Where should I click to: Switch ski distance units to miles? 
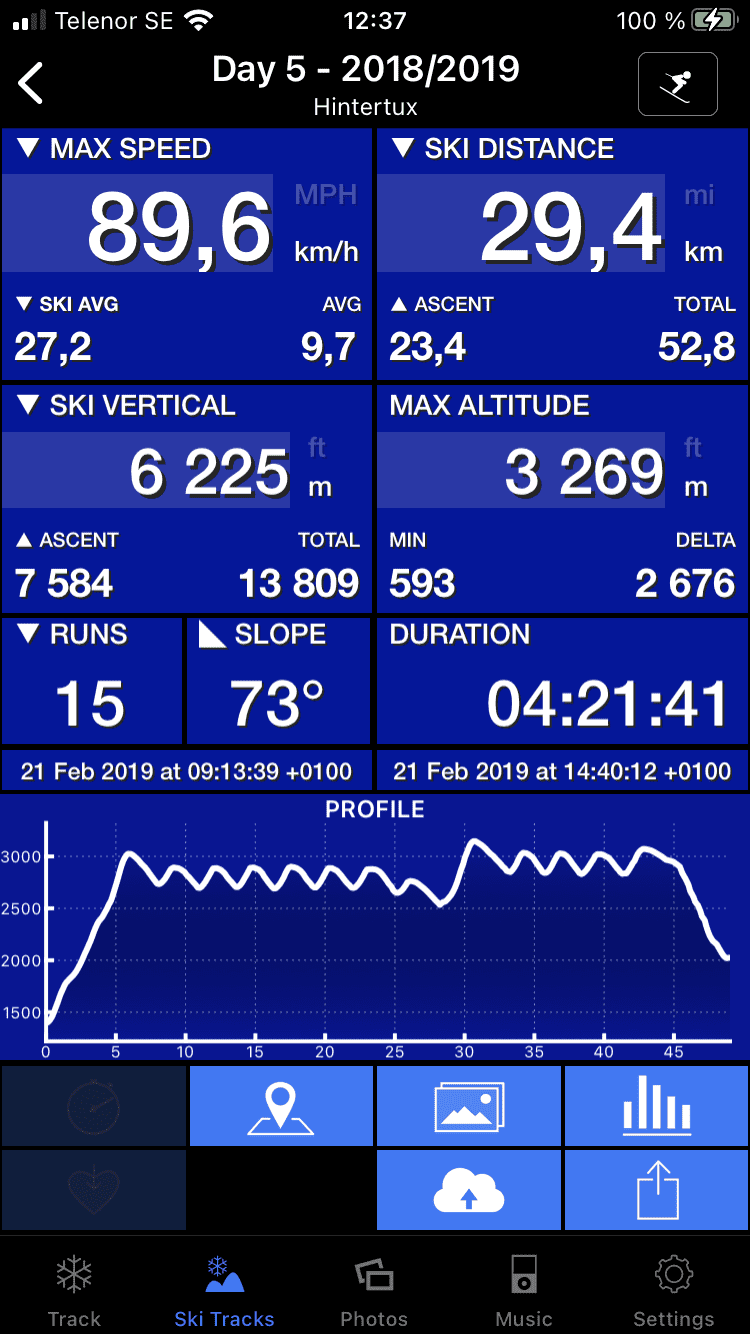699,195
